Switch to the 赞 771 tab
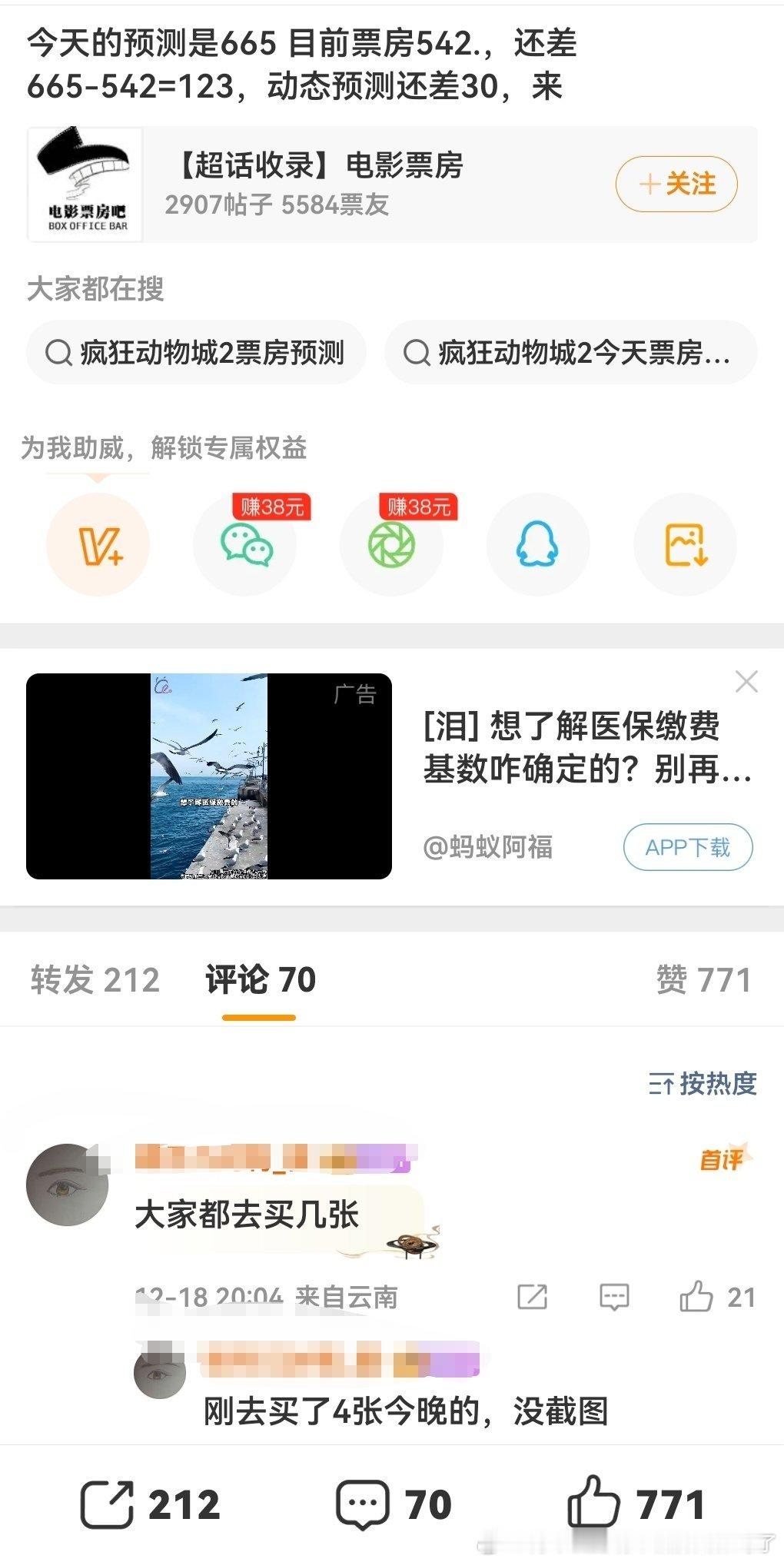 [702, 979]
